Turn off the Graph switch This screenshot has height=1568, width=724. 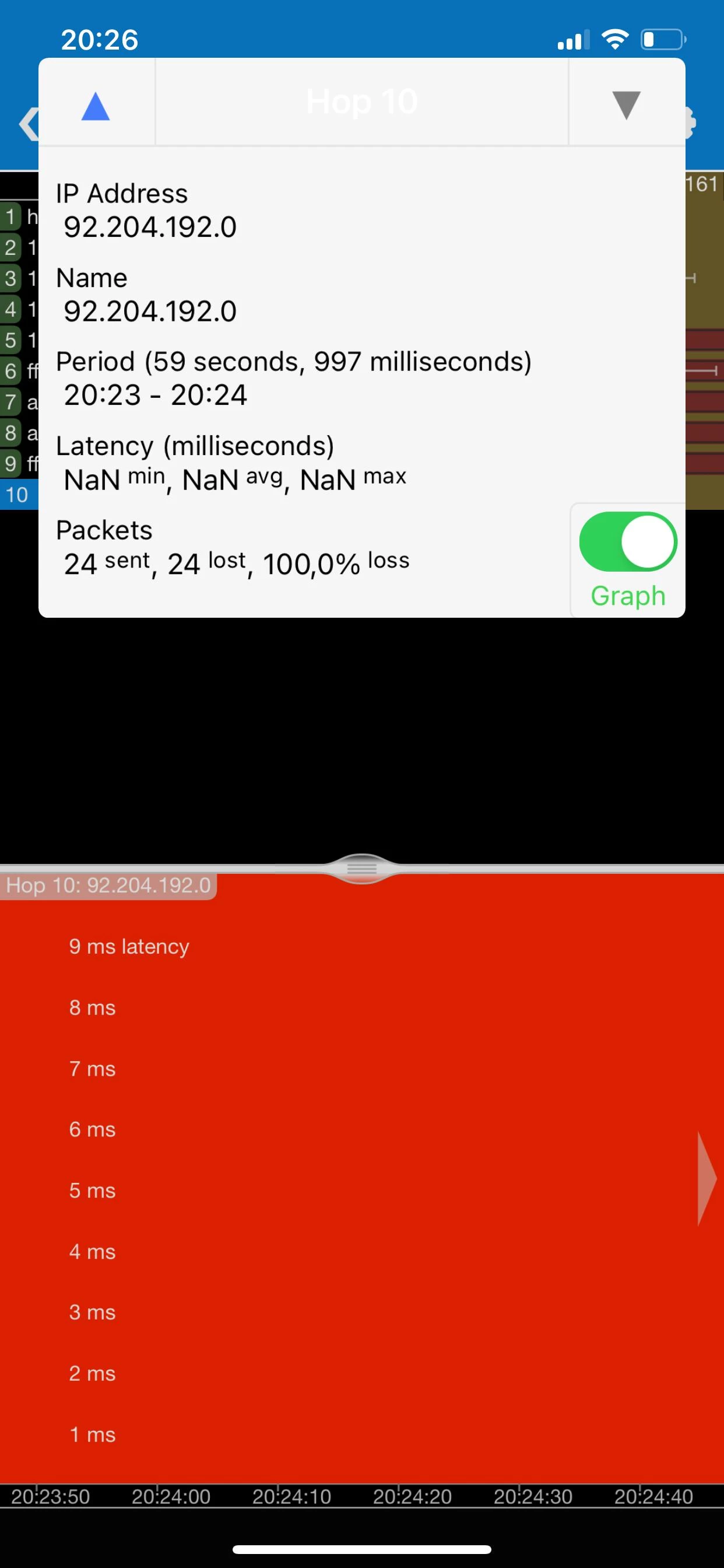[x=628, y=542]
